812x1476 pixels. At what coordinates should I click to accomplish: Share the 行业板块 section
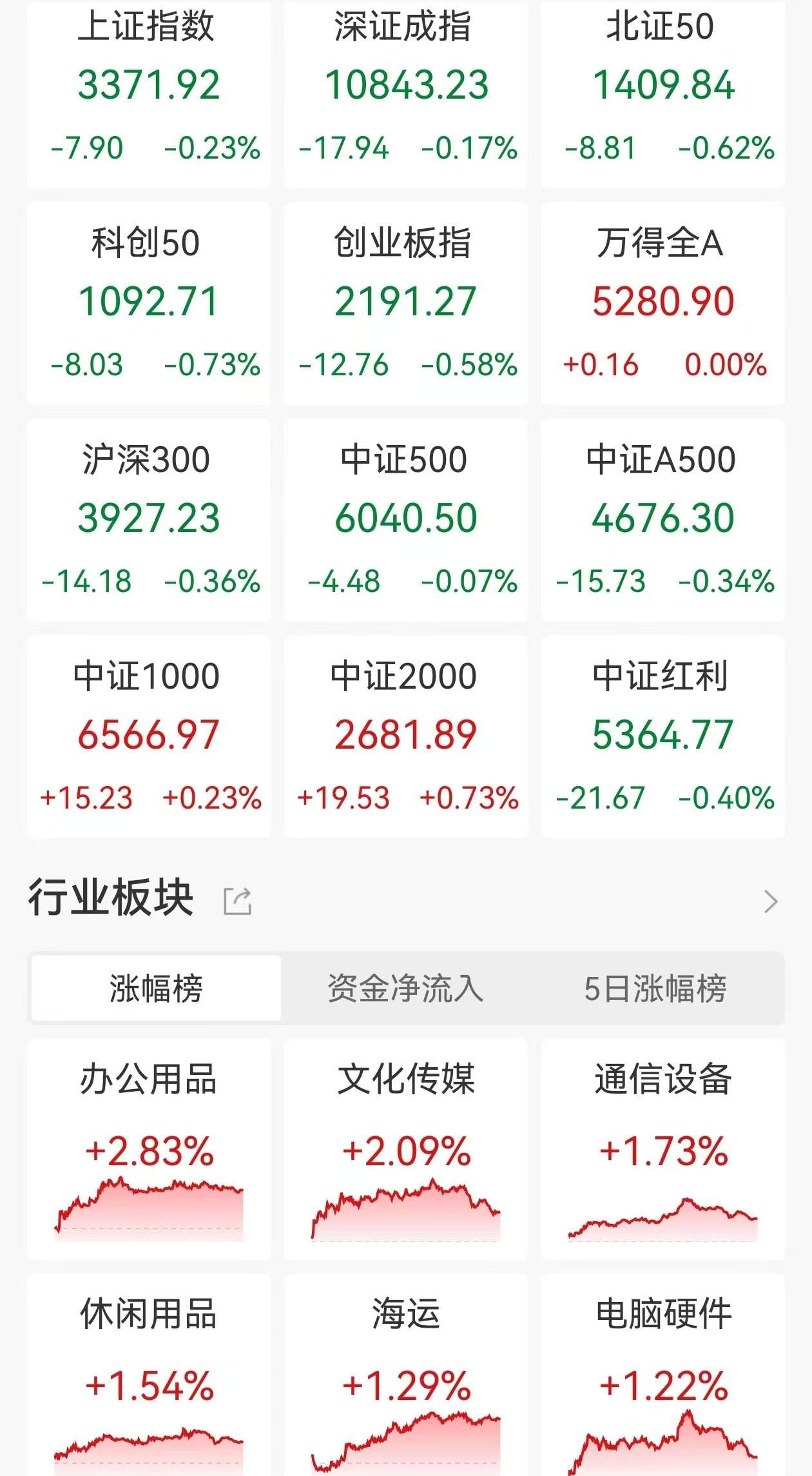point(237,901)
